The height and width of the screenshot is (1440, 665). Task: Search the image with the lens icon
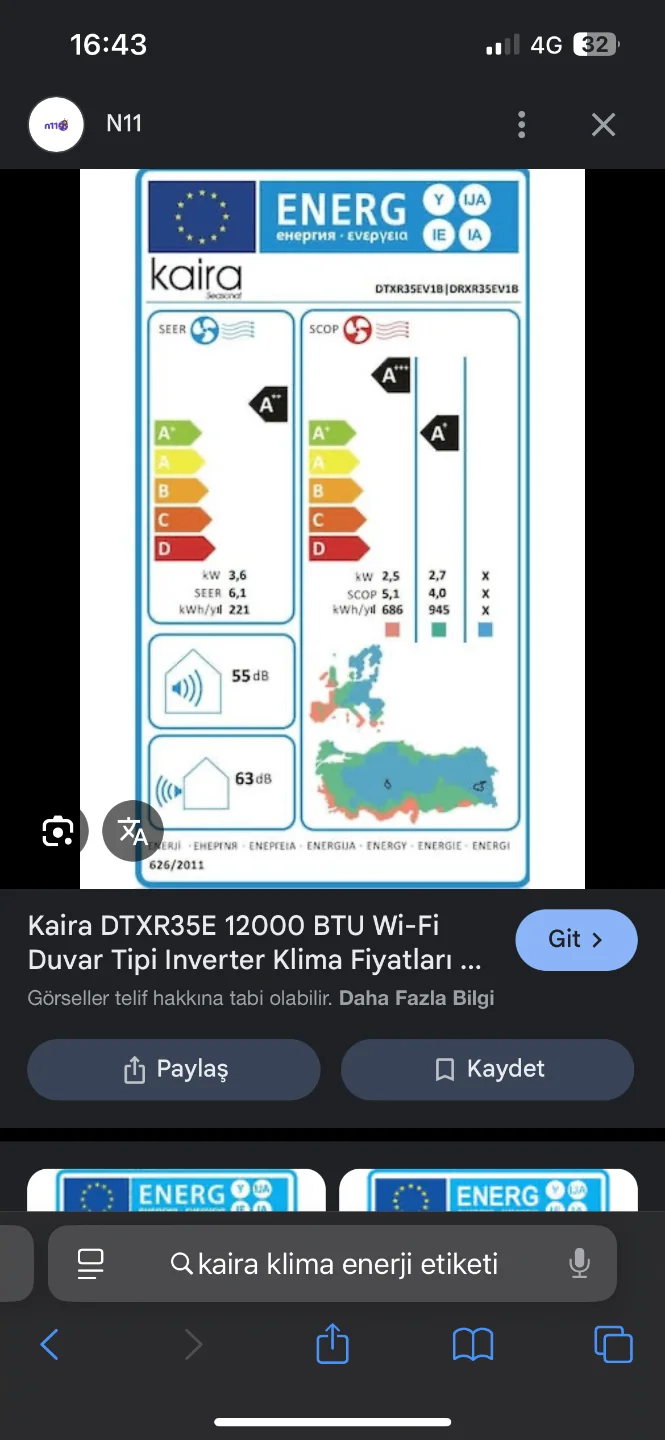(x=58, y=831)
